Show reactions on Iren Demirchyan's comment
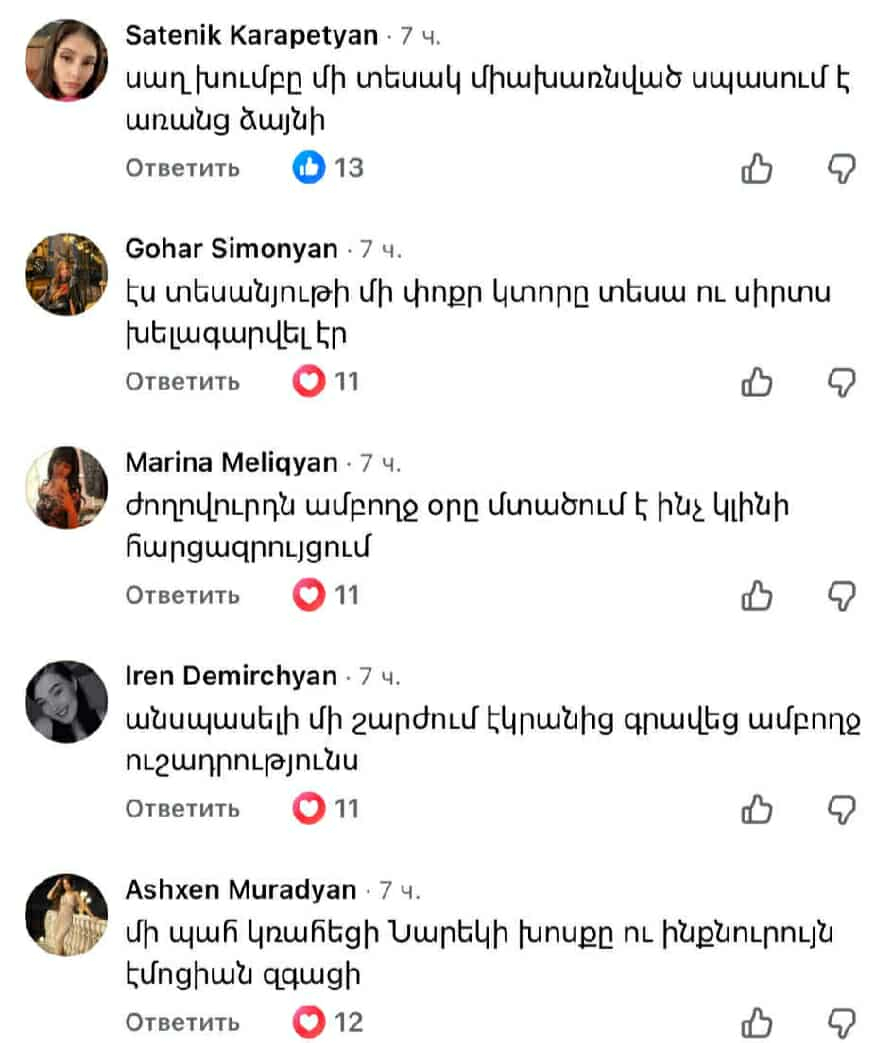Image resolution: width=892 pixels, height=1043 pixels. click(x=326, y=808)
